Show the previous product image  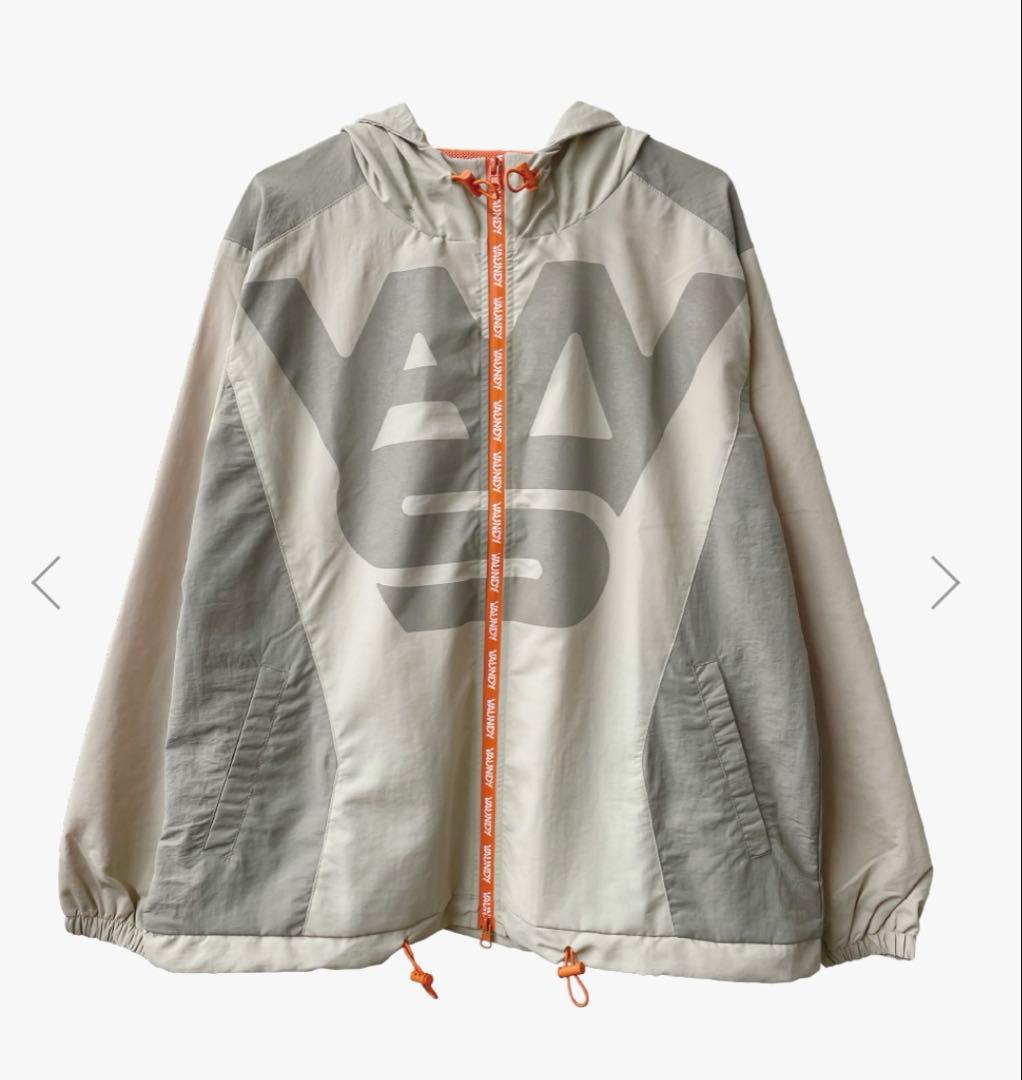coord(46,583)
